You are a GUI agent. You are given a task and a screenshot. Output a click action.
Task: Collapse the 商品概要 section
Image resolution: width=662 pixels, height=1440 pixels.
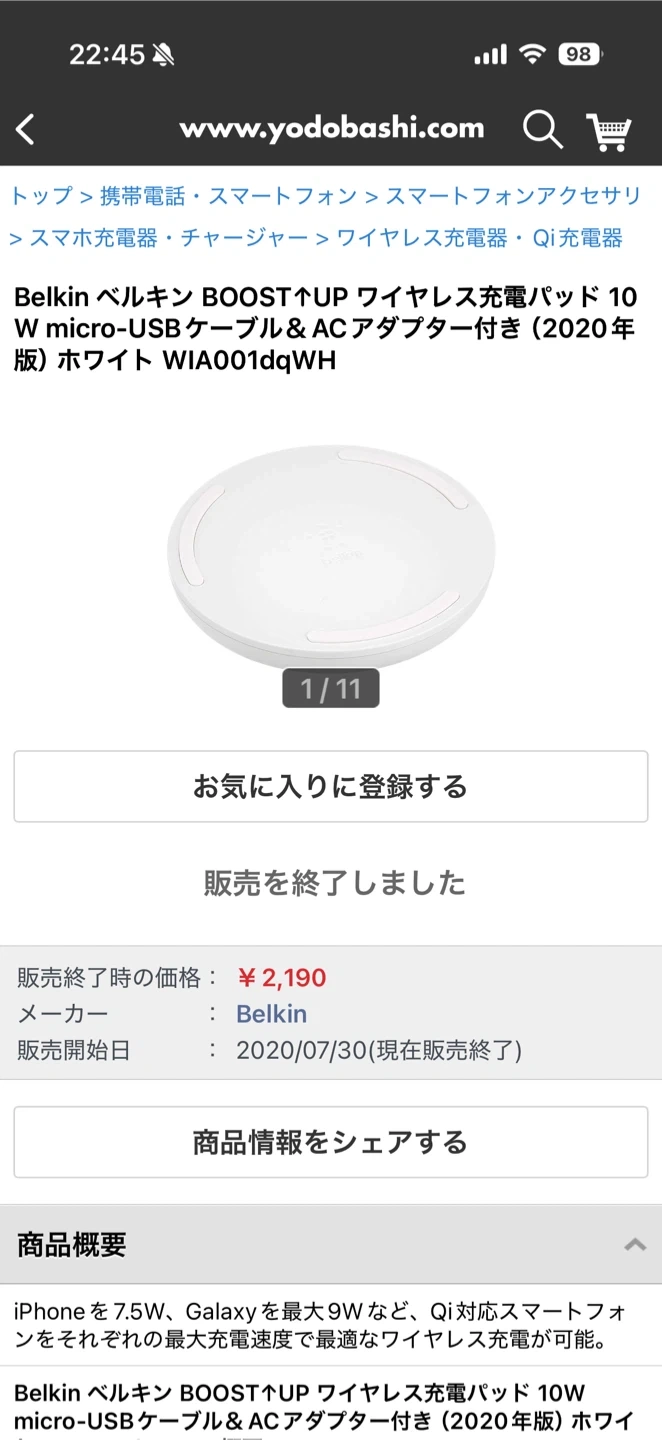coord(634,1245)
